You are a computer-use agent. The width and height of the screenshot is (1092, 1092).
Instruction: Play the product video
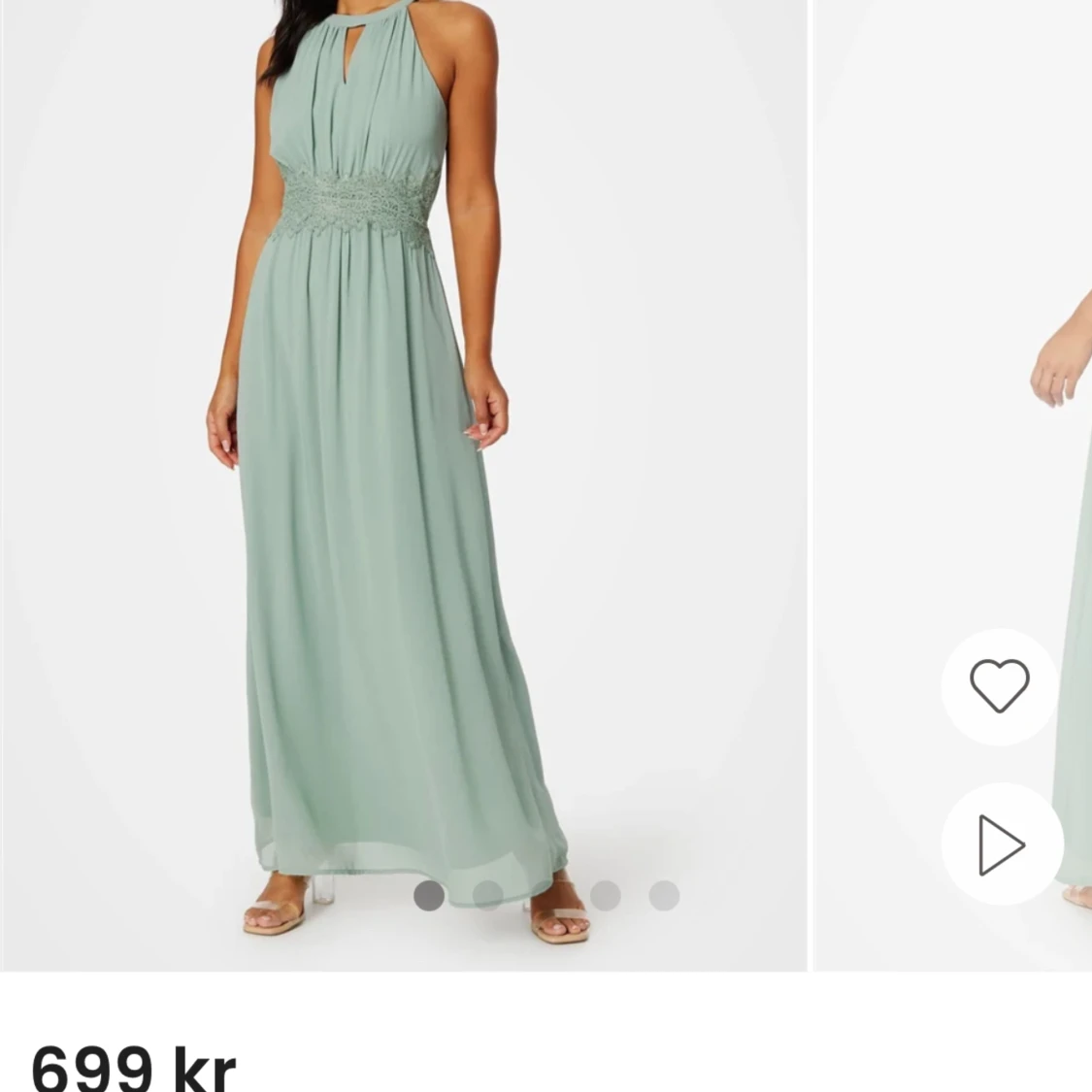pos(1001,844)
